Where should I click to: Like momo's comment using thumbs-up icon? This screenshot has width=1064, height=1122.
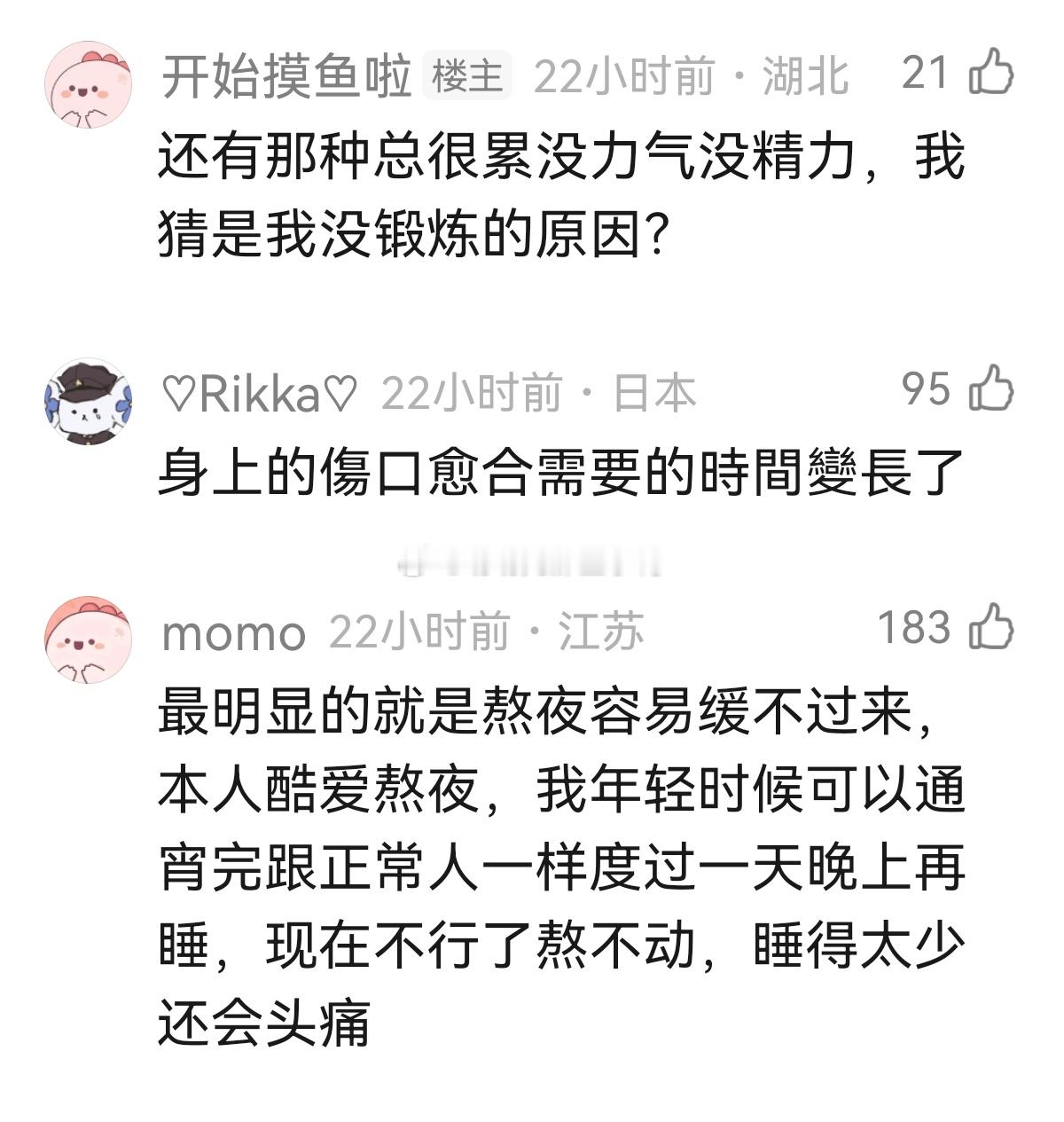pyautogui.click(x=993, y=628)
